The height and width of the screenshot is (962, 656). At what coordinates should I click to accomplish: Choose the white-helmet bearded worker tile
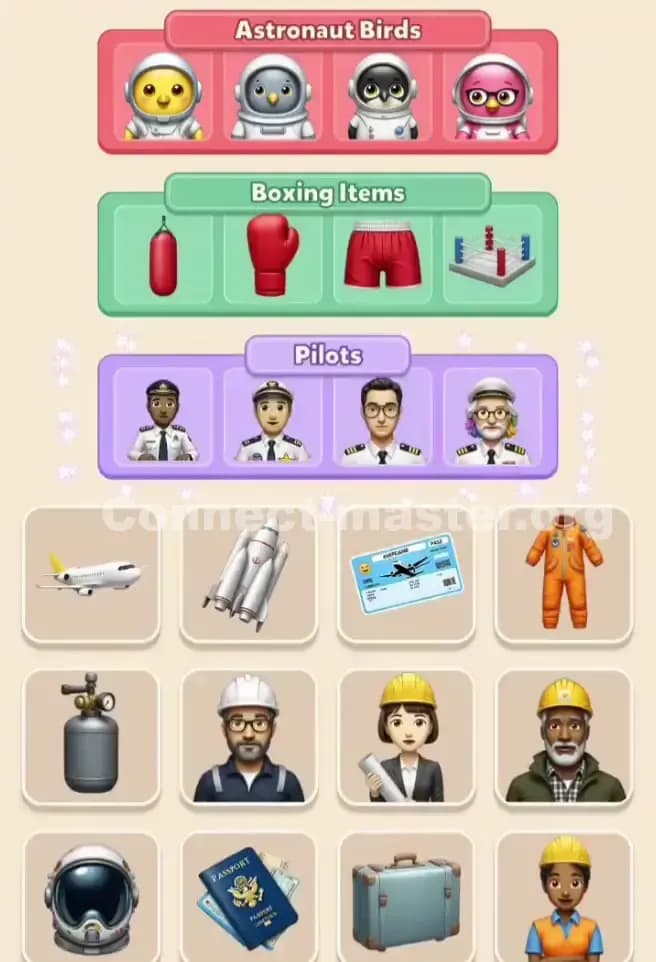(249, 737)
